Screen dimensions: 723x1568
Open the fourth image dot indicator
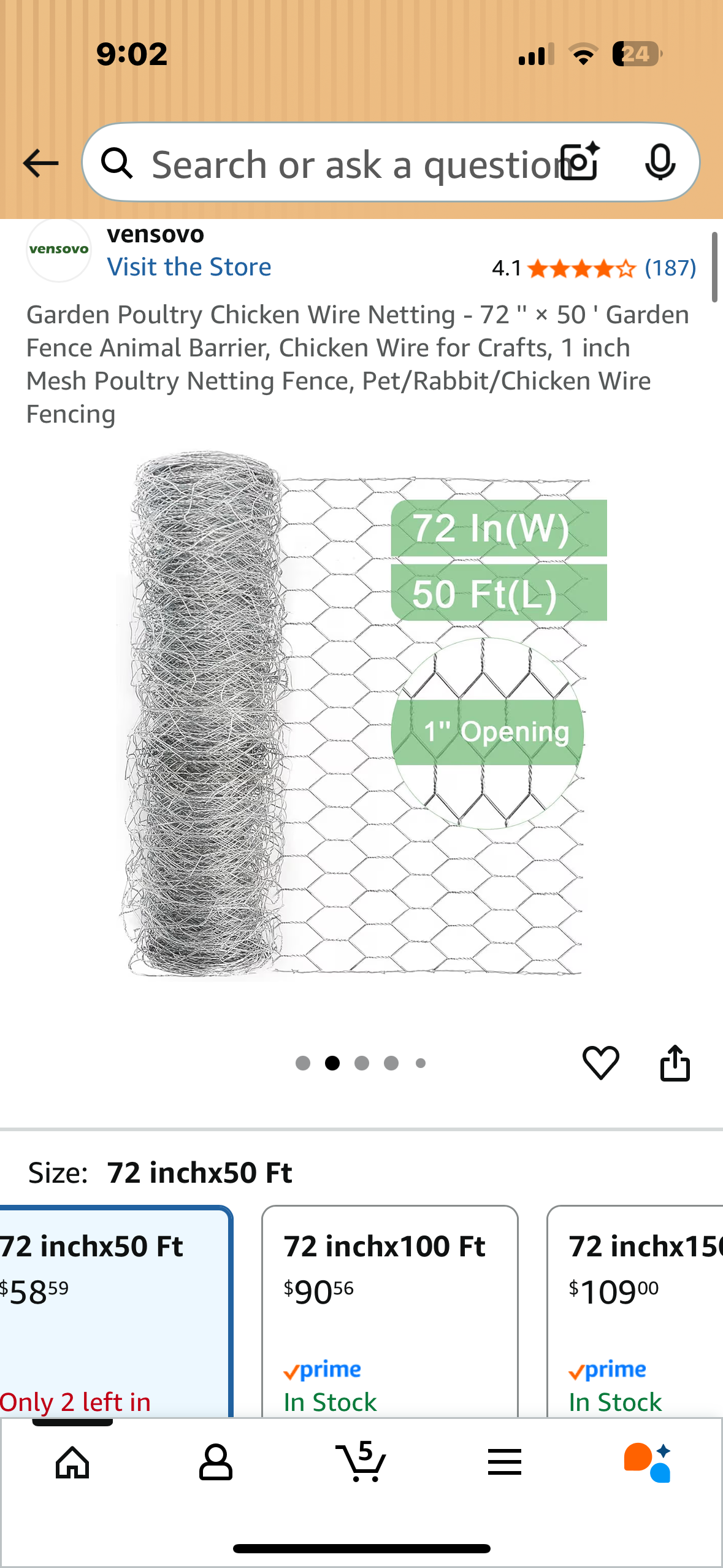point(391,1063)
